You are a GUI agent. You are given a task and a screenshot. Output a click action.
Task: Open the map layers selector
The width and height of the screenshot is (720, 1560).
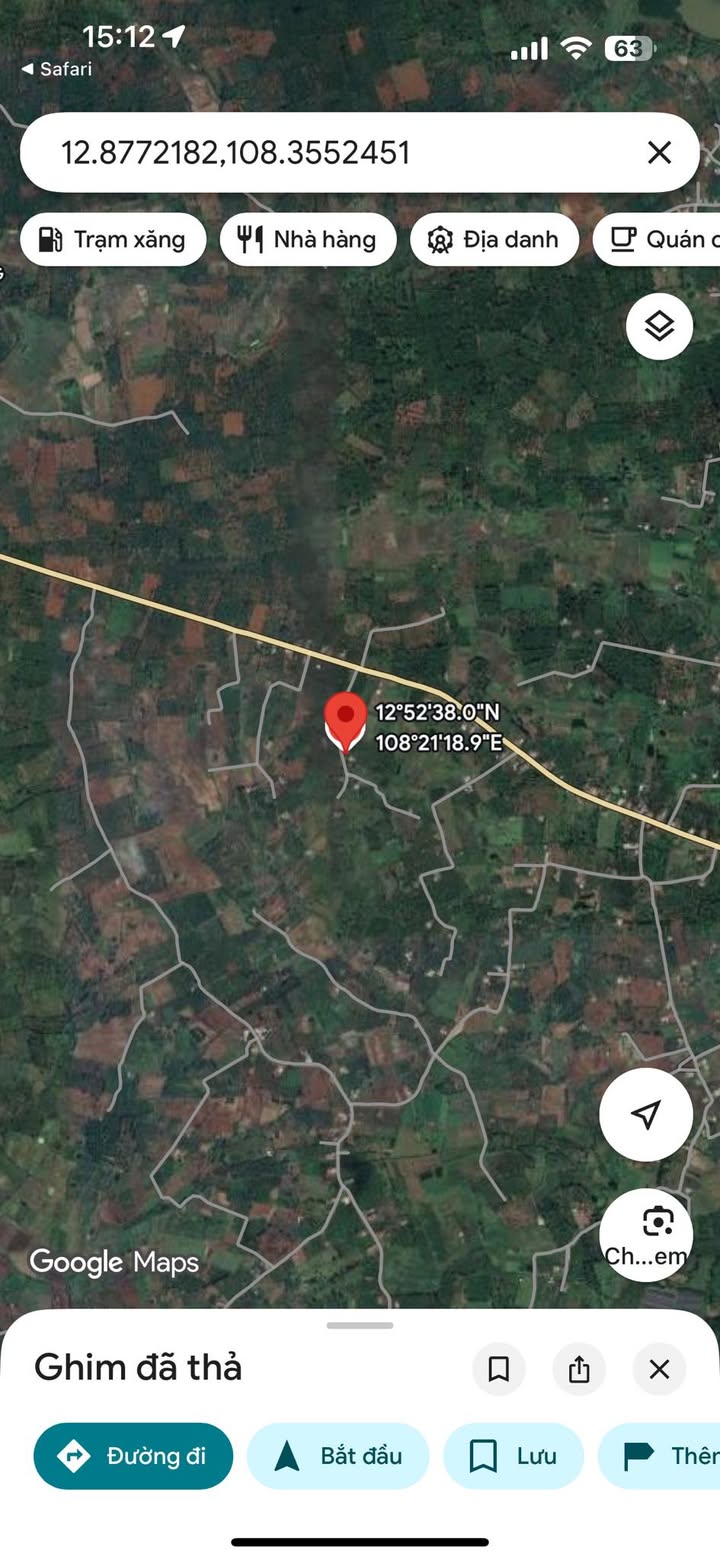pos(659,326)
